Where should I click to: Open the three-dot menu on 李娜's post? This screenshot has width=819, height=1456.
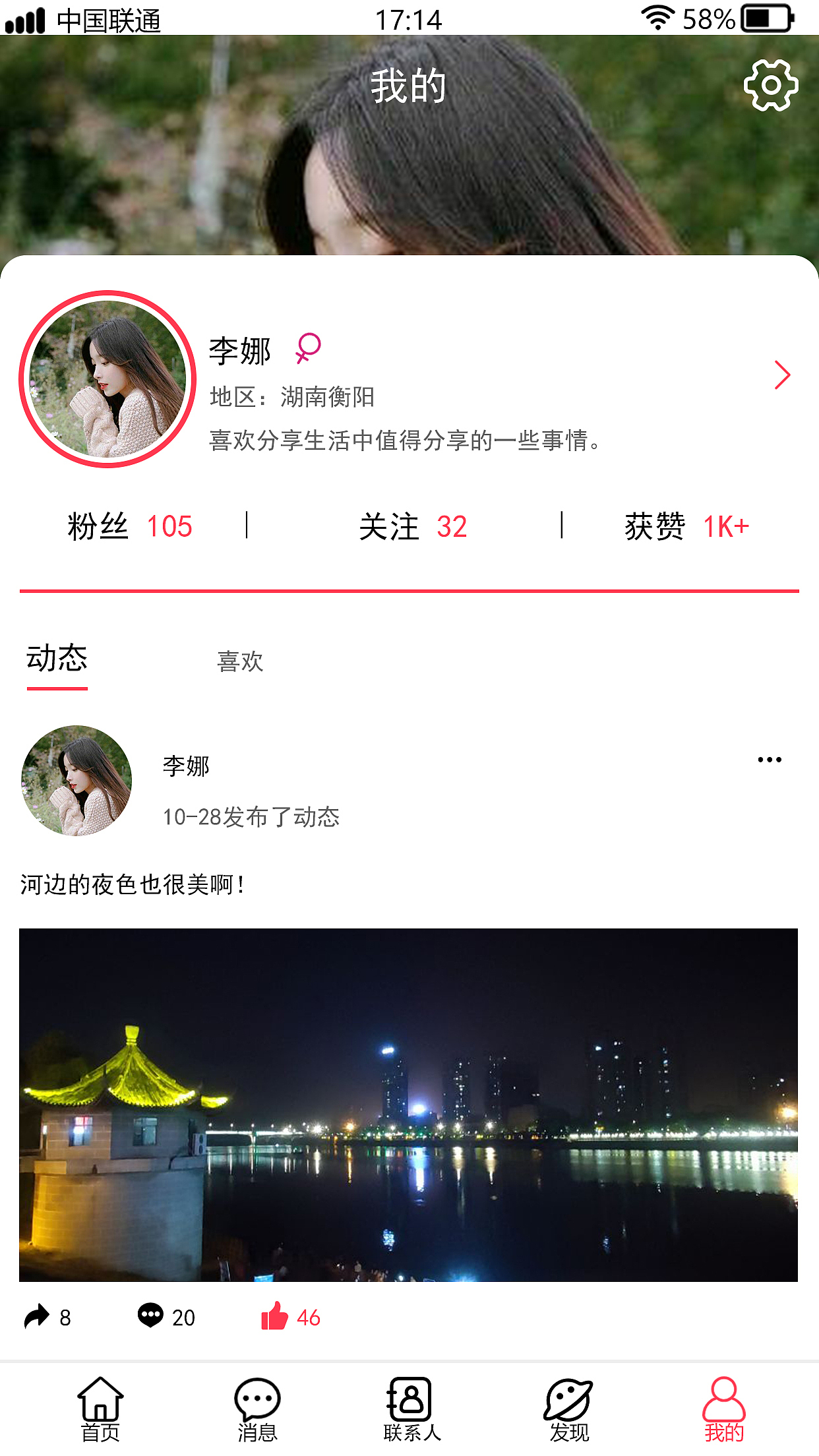point(770,760)
